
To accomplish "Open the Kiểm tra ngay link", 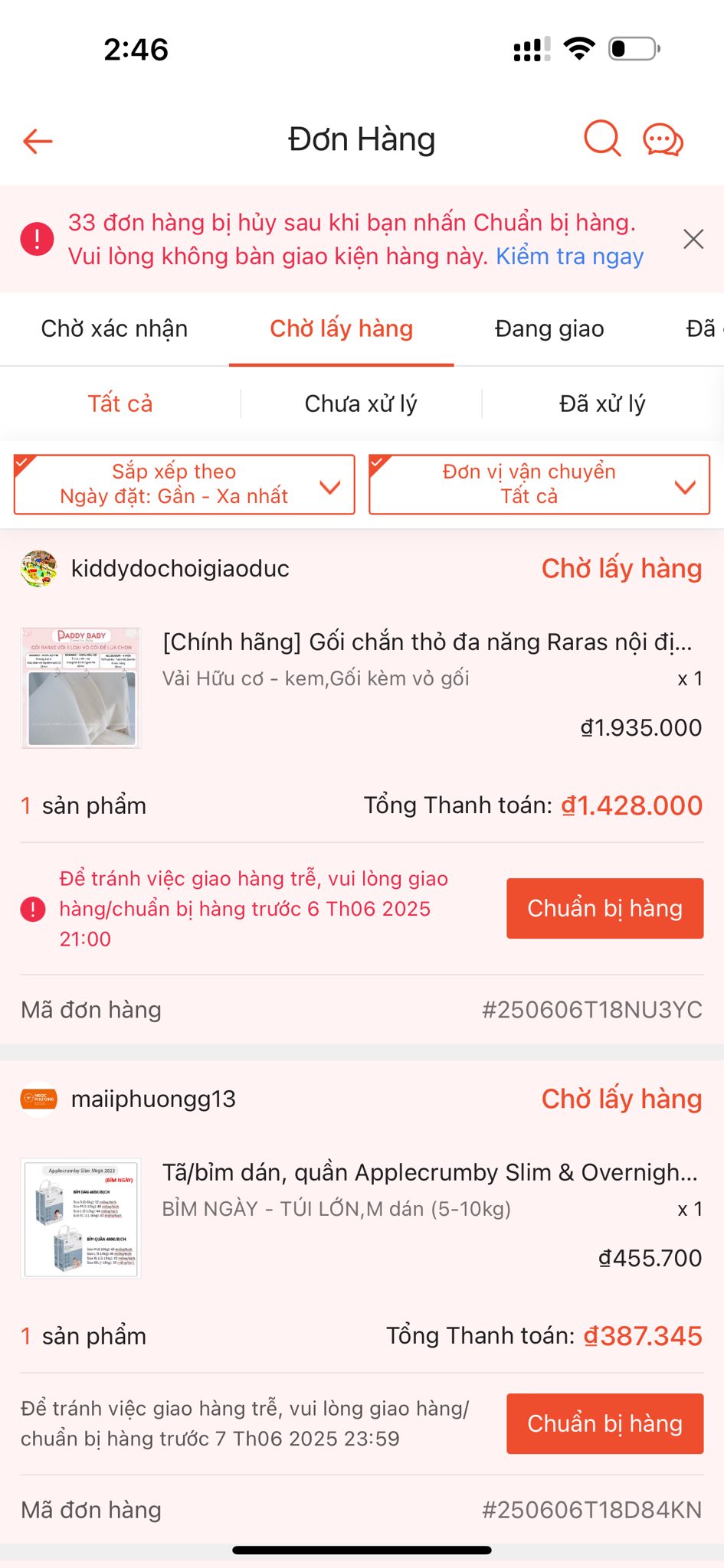I will (569, 256).
